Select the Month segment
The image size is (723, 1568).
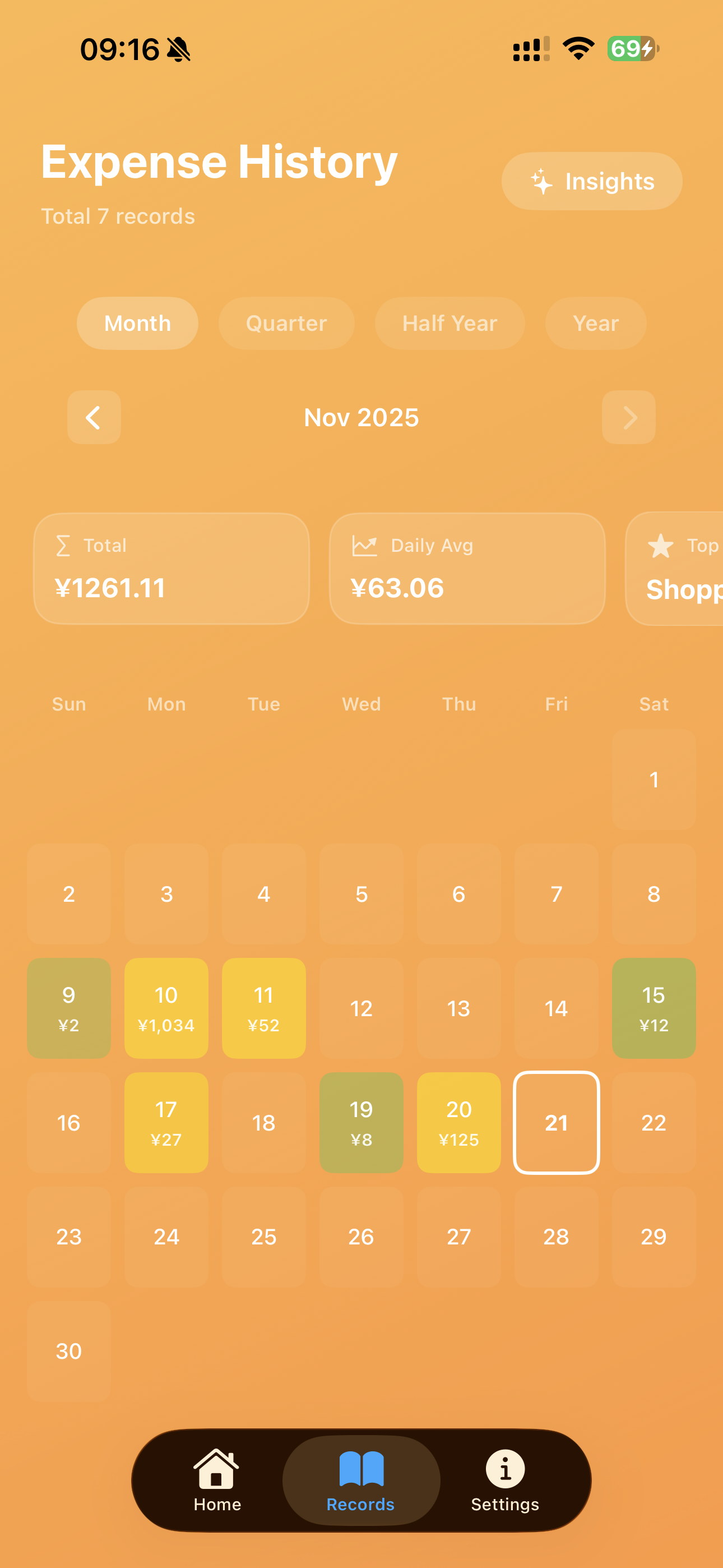point(137,323)
